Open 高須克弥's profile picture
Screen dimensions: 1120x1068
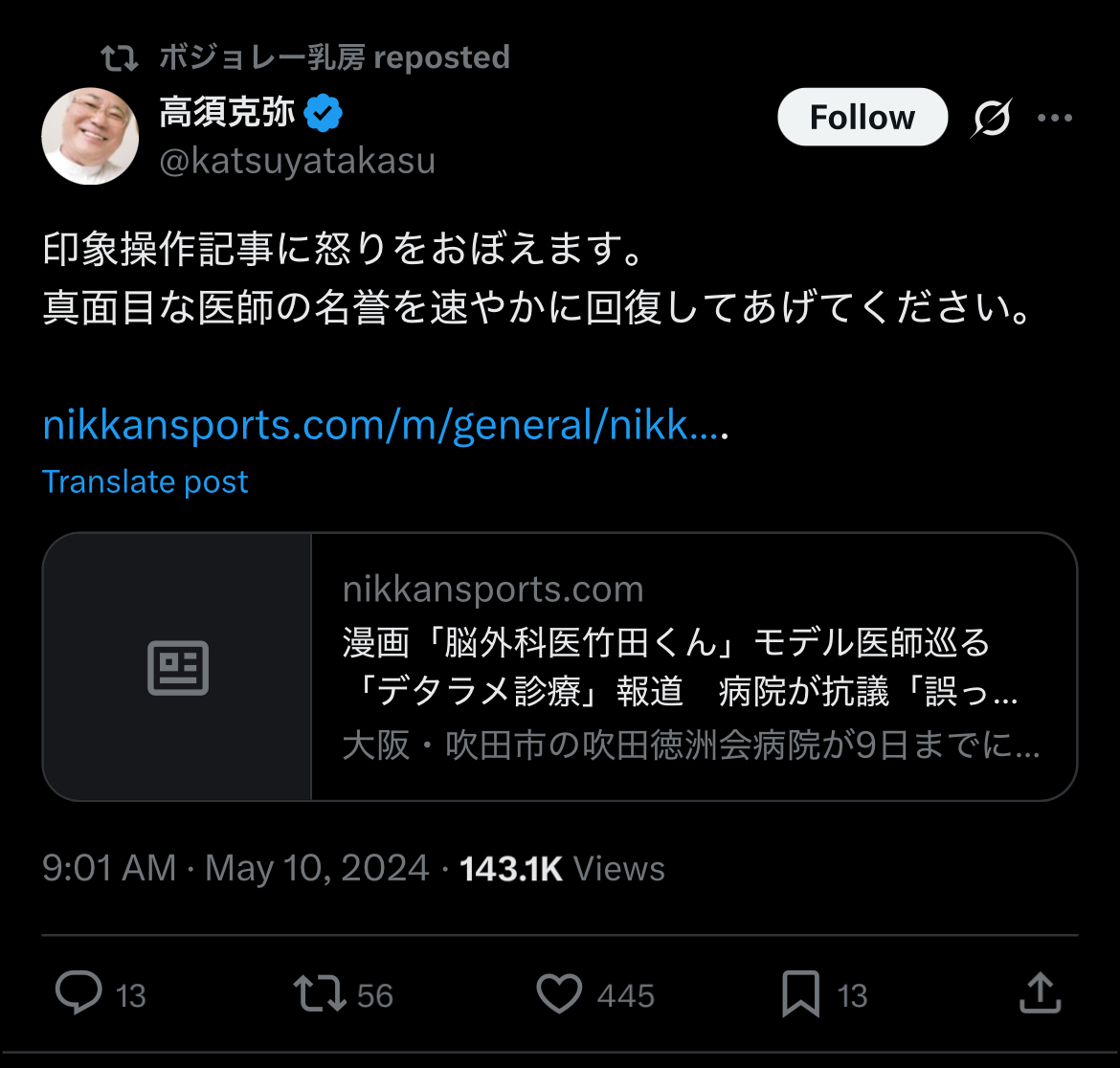click(90, 136)
